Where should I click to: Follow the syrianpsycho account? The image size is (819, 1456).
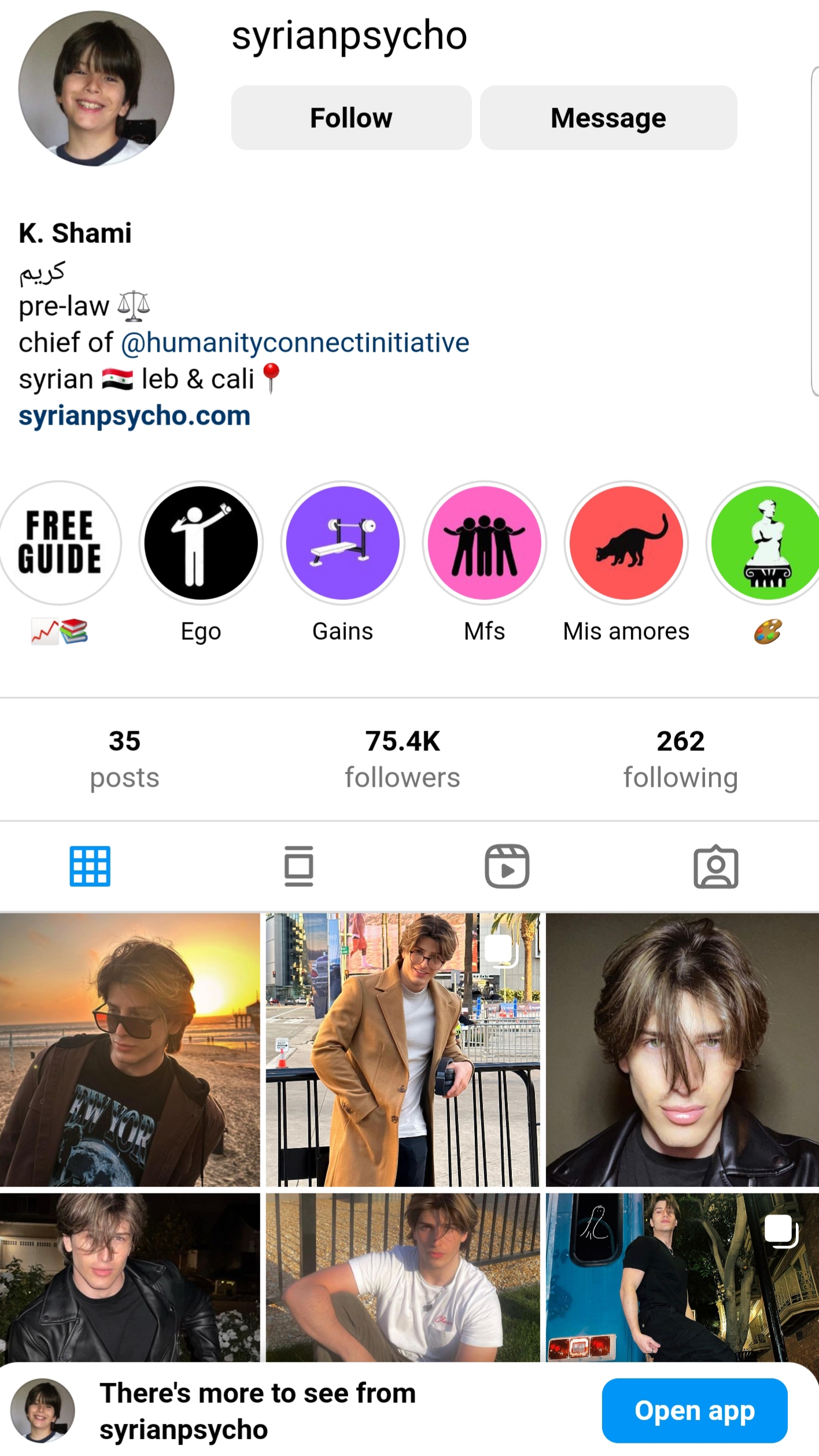[x=351, y=118]
